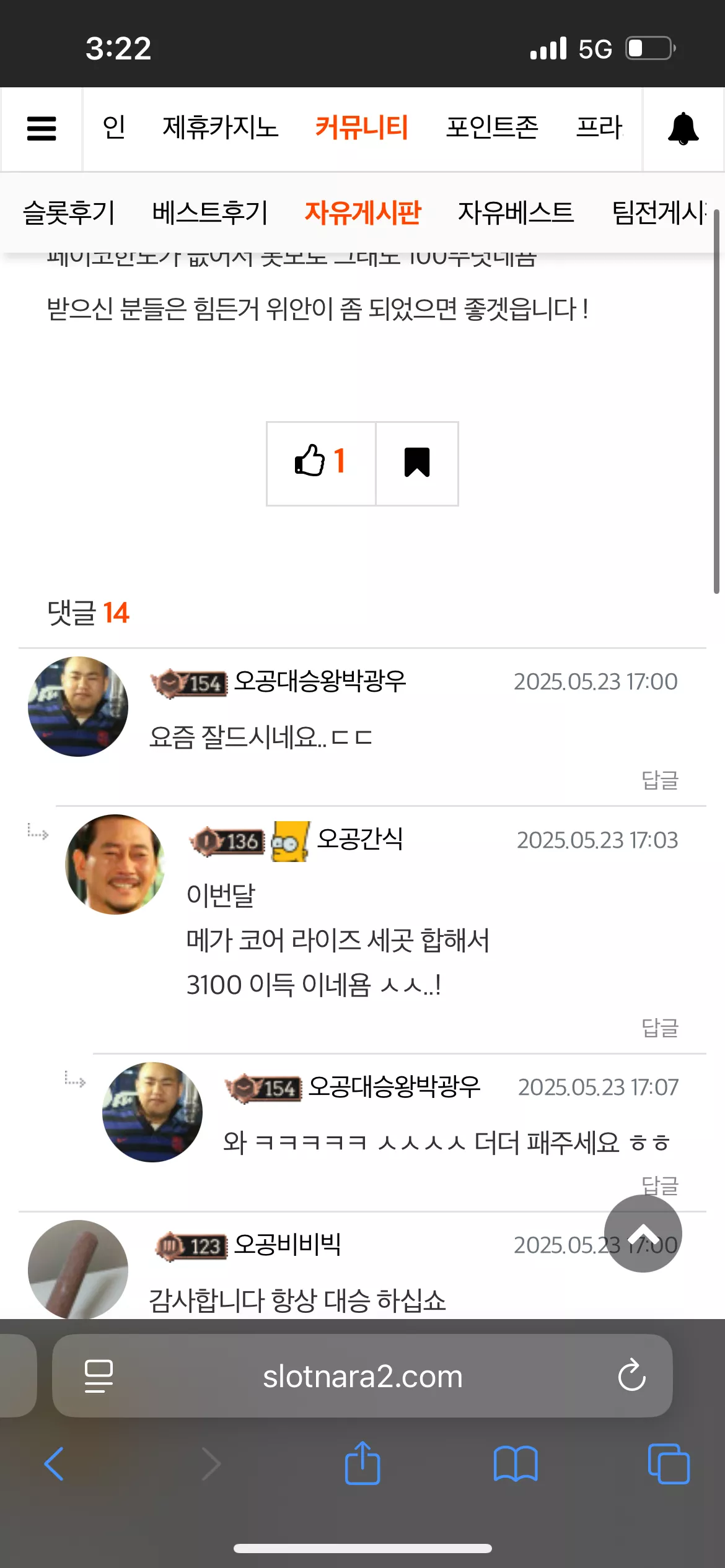The height and width of the screenshot is (1568, 725).
Task: Open the 포인트존 tab
Action: point(492,128)
